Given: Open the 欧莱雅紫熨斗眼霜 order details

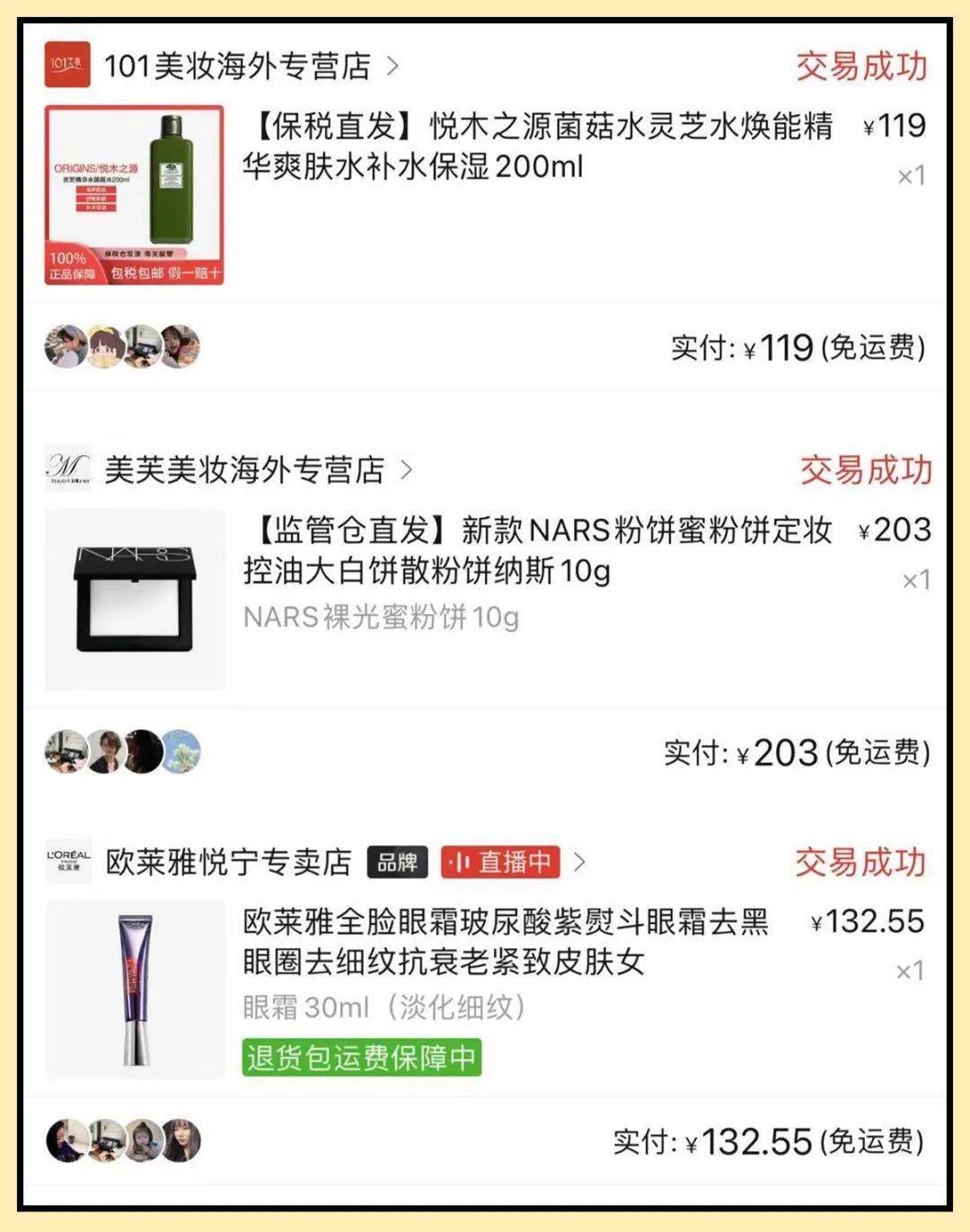Looking at the screenshot, I should click(x=505, y=942).
